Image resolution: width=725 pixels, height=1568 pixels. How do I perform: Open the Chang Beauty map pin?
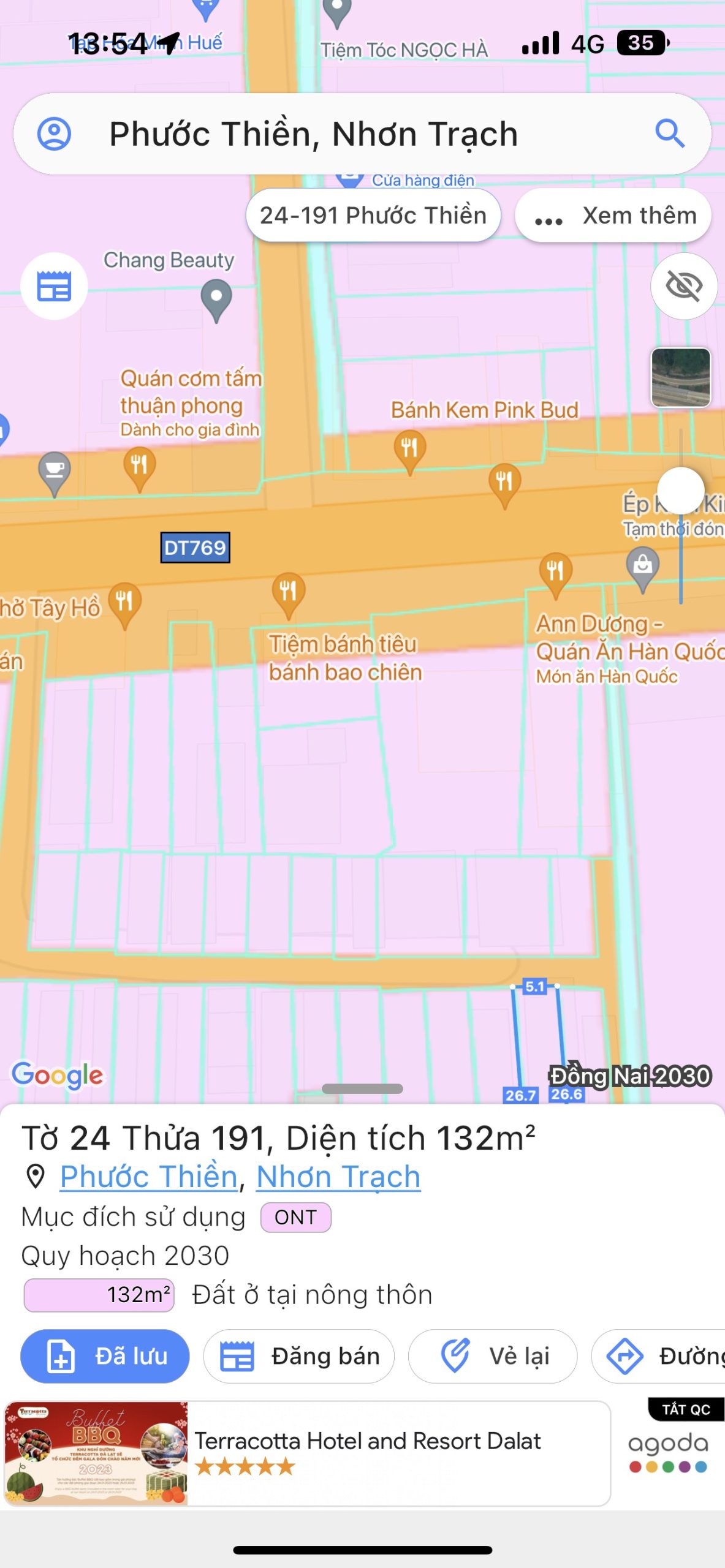(x=216, y=298)
